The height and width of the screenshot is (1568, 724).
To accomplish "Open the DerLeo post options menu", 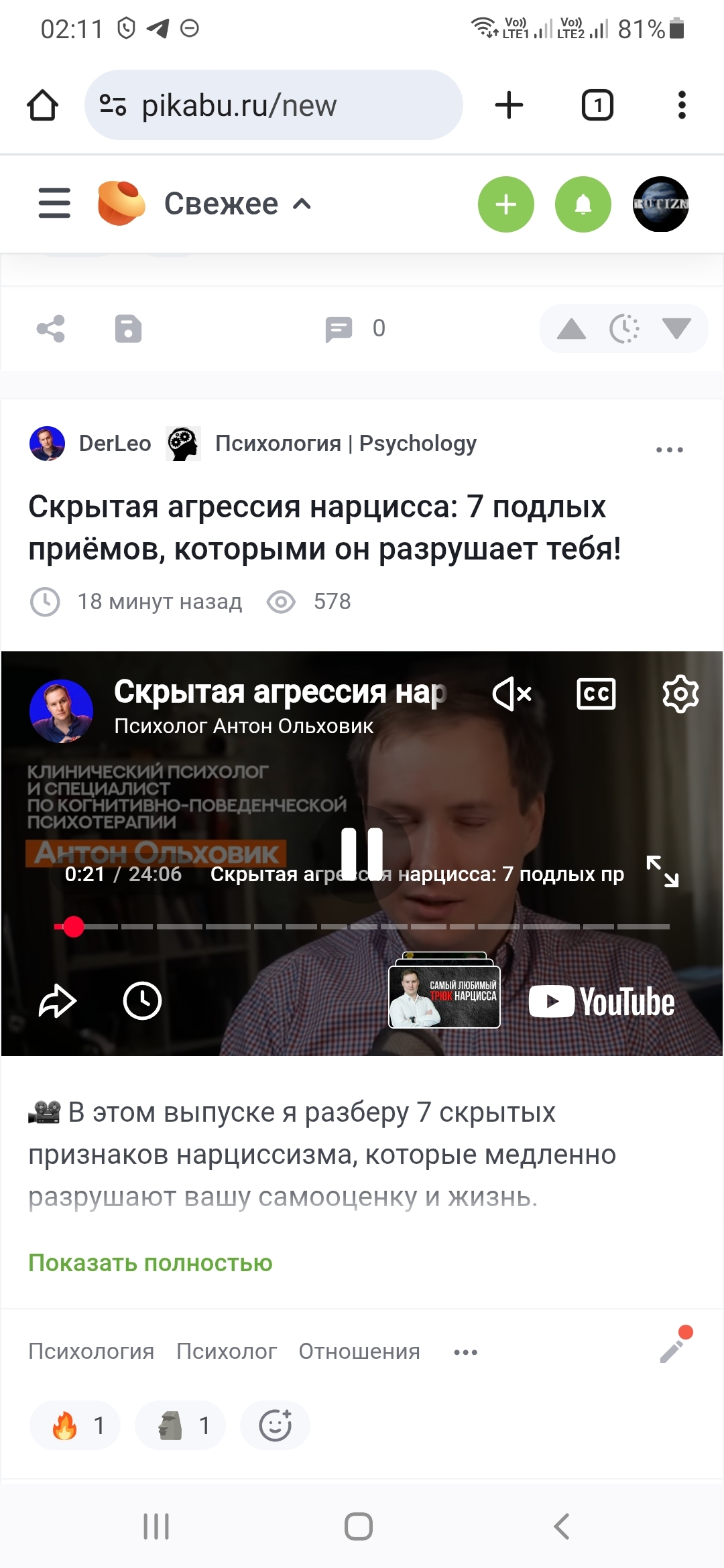I will coord(669,450).
